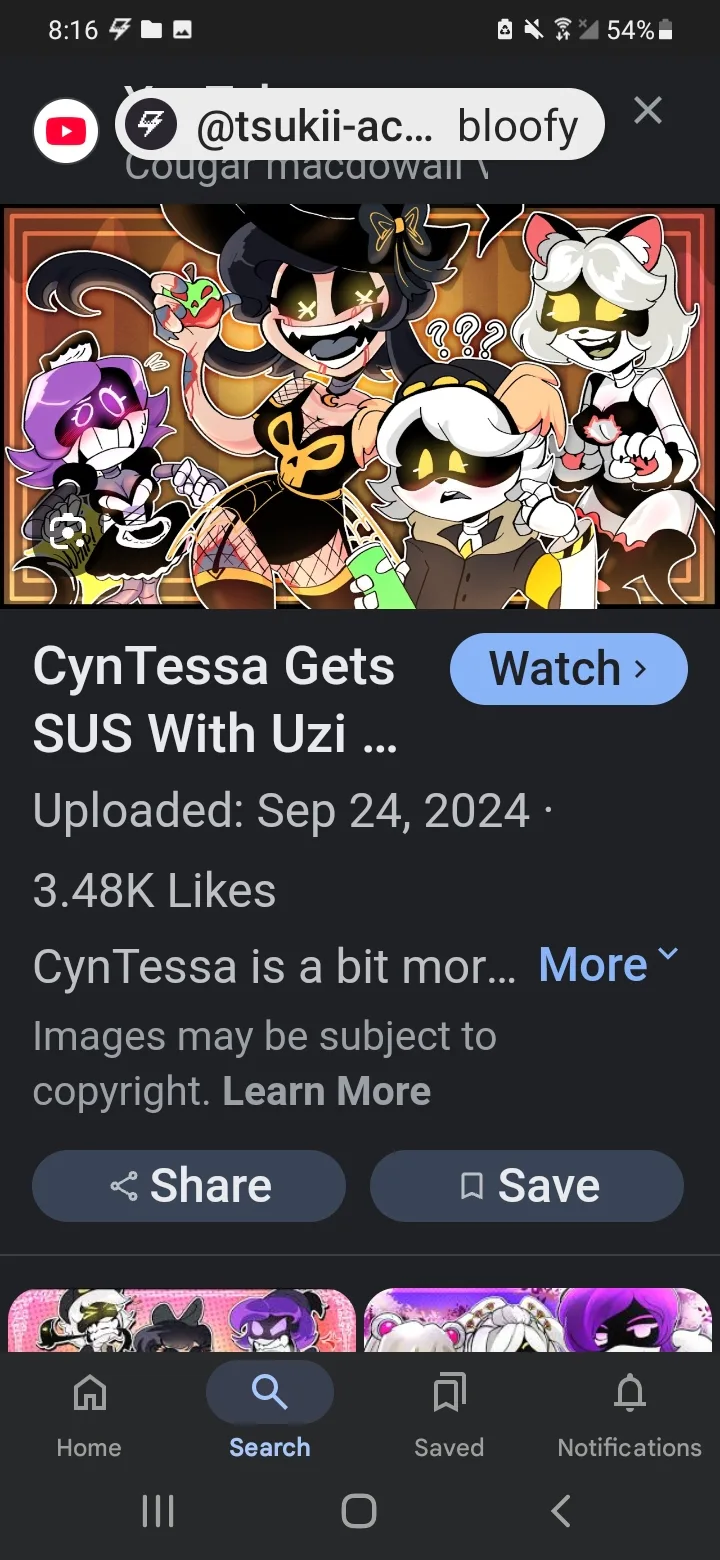Share this image result
720x1560 pixels.
(189, 1186)
